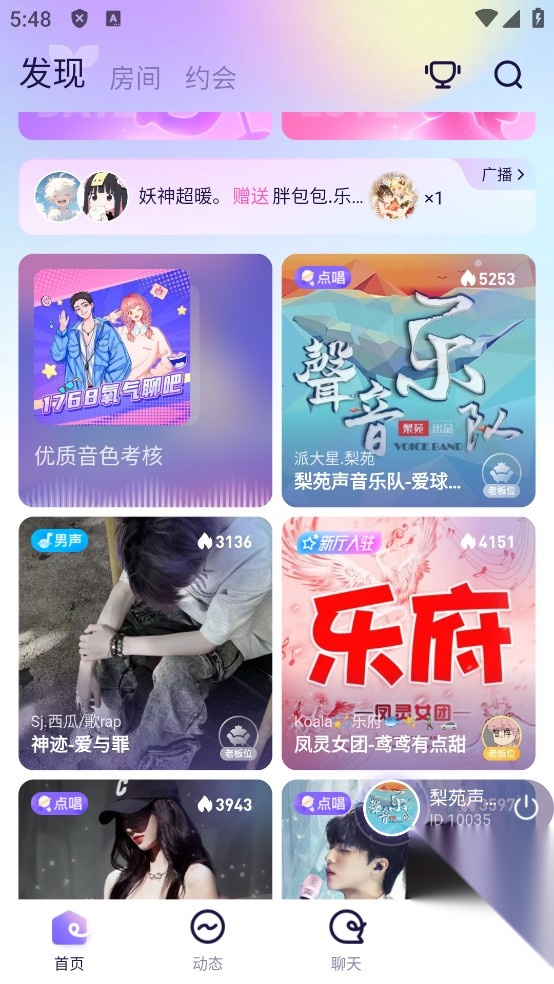
Task: Close the floating 梨苑声 room with power button
Action: click(526, 807)
